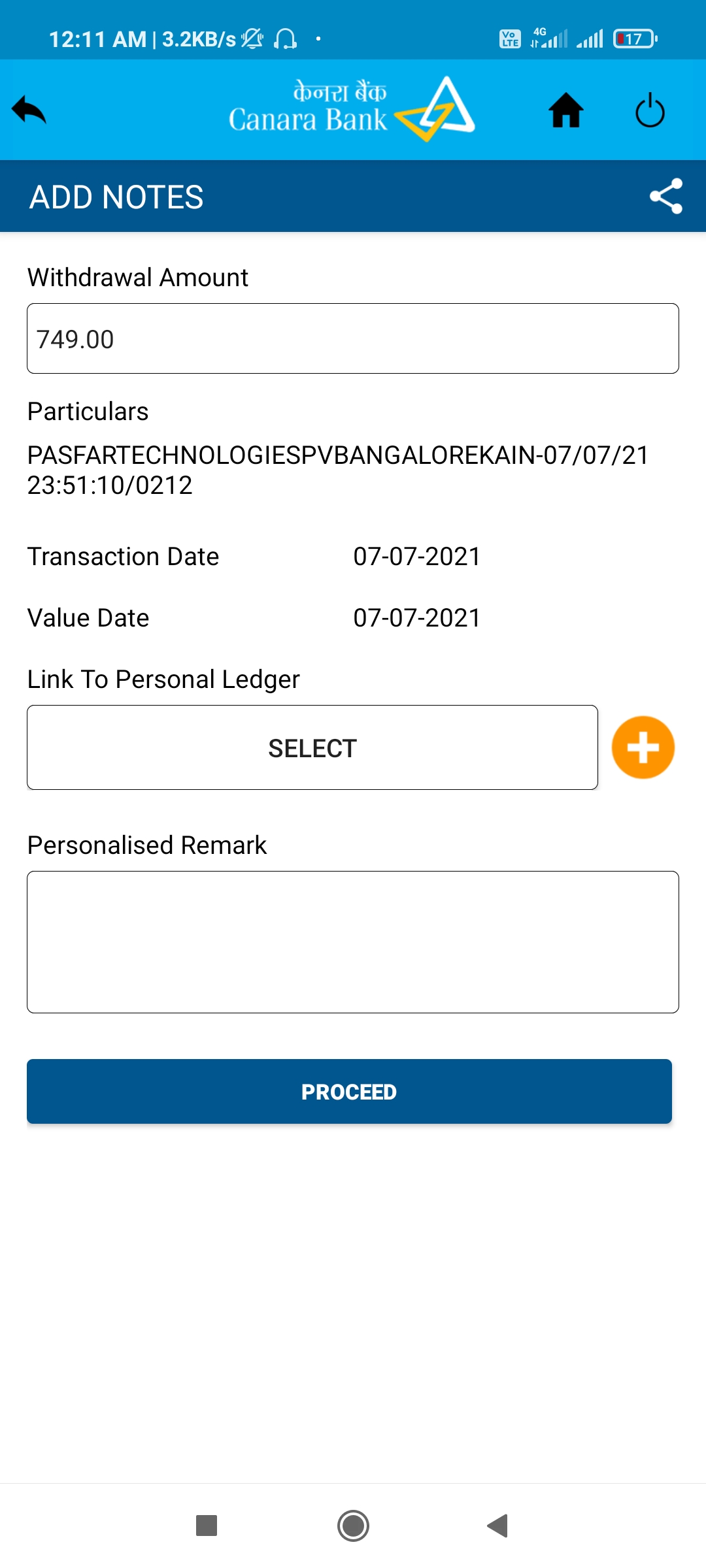Go to the phone's home screen
This screenshot has height=1568, width=706.
353,1526
